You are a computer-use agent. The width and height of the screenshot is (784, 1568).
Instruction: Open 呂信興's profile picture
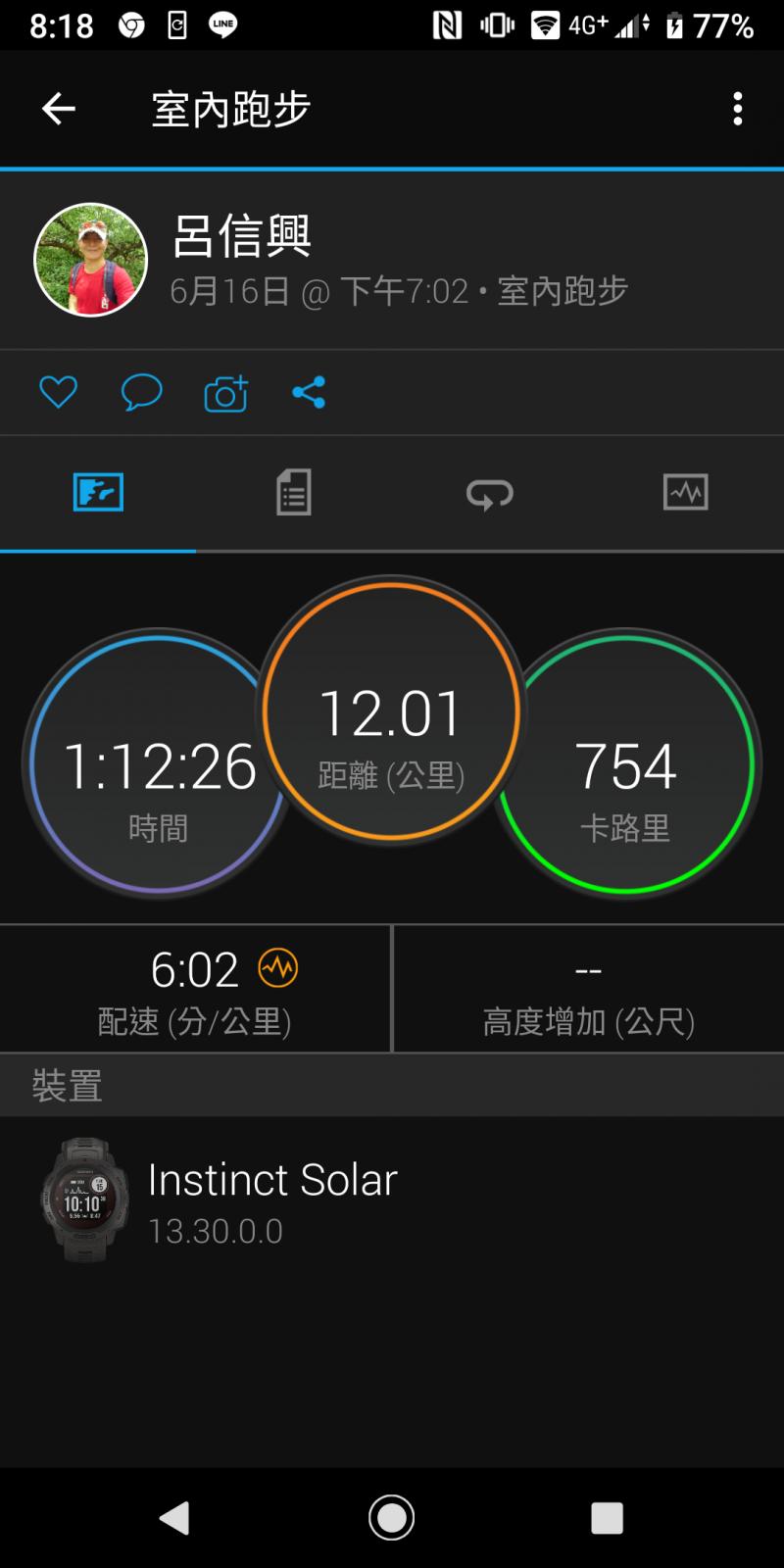point(91,260)
